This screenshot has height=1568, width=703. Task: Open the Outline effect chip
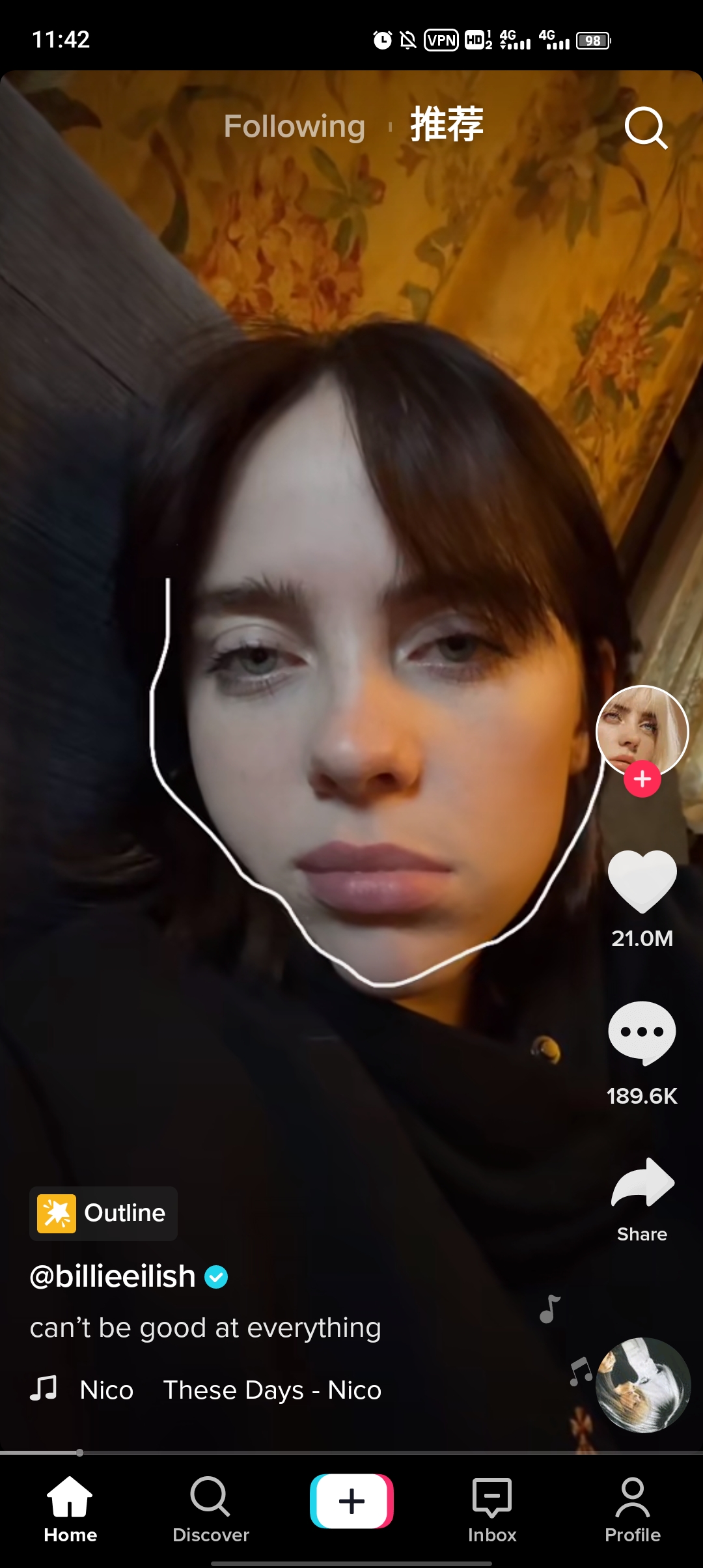coord(103,1213)
